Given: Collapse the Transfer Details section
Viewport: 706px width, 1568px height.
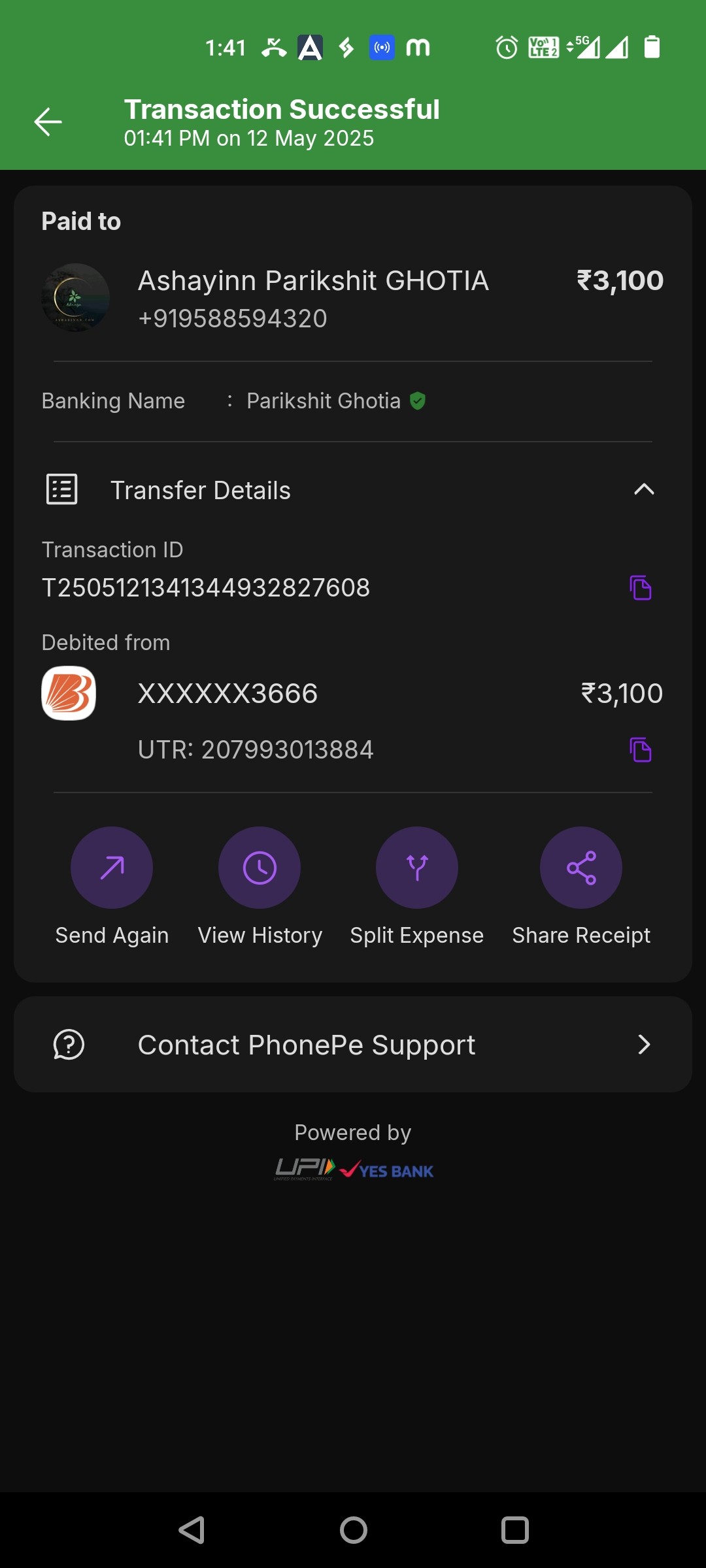Looking at the screenshot, I should point(644,489).
